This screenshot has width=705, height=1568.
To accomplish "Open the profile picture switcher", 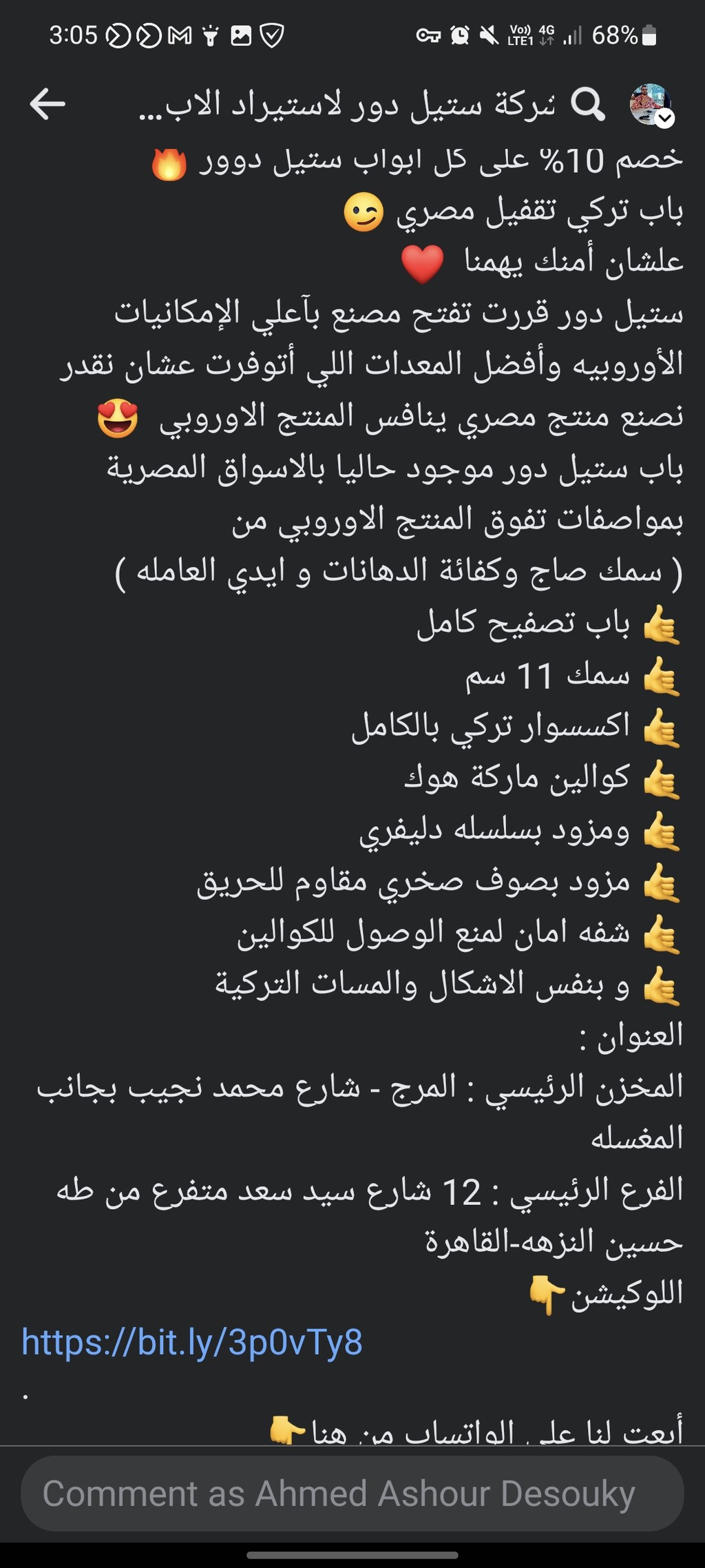I will click(x=651, y=105).
